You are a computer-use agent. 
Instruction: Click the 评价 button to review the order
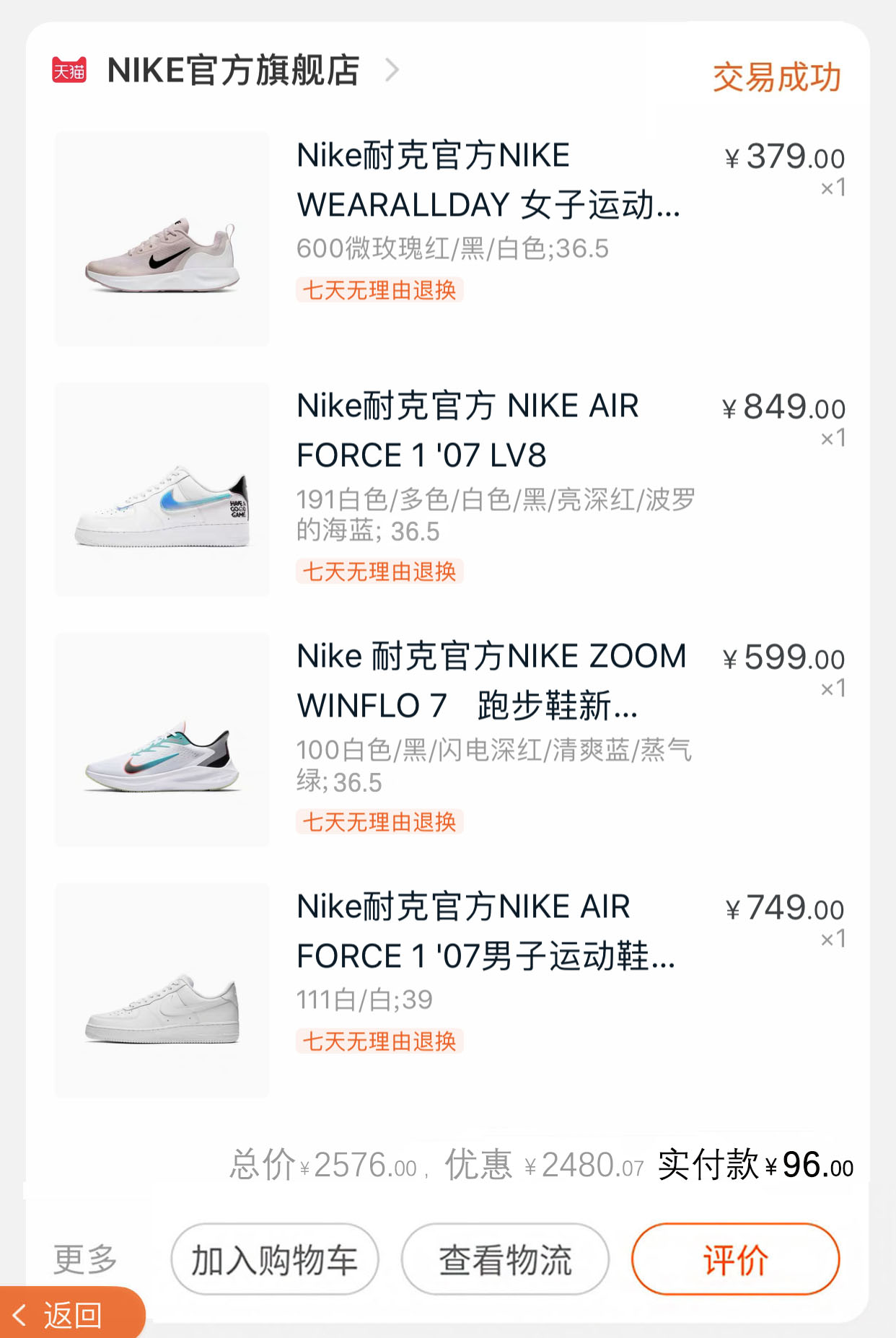point(734,1259)
